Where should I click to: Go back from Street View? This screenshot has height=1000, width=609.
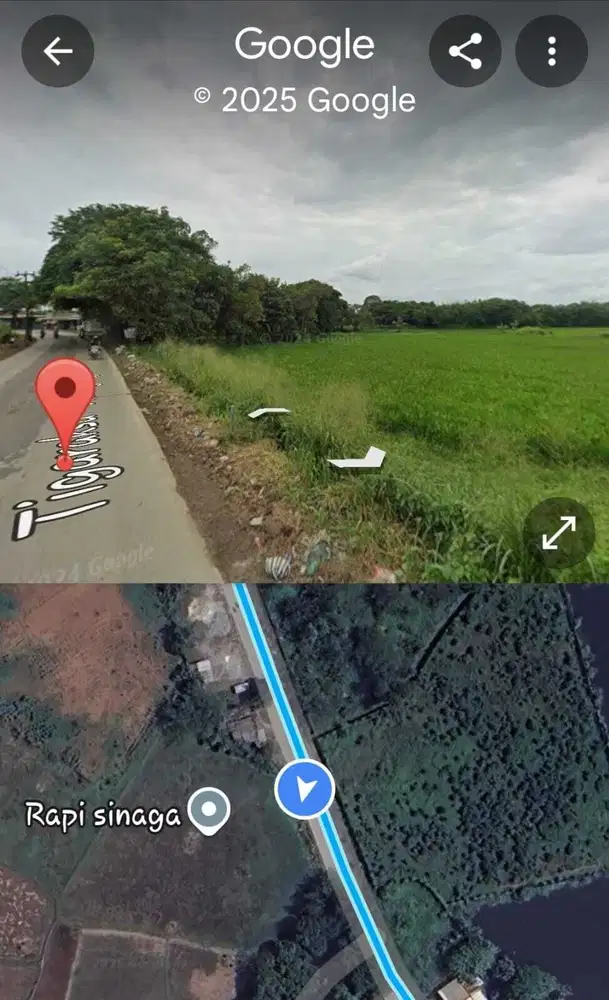[58, 51]
